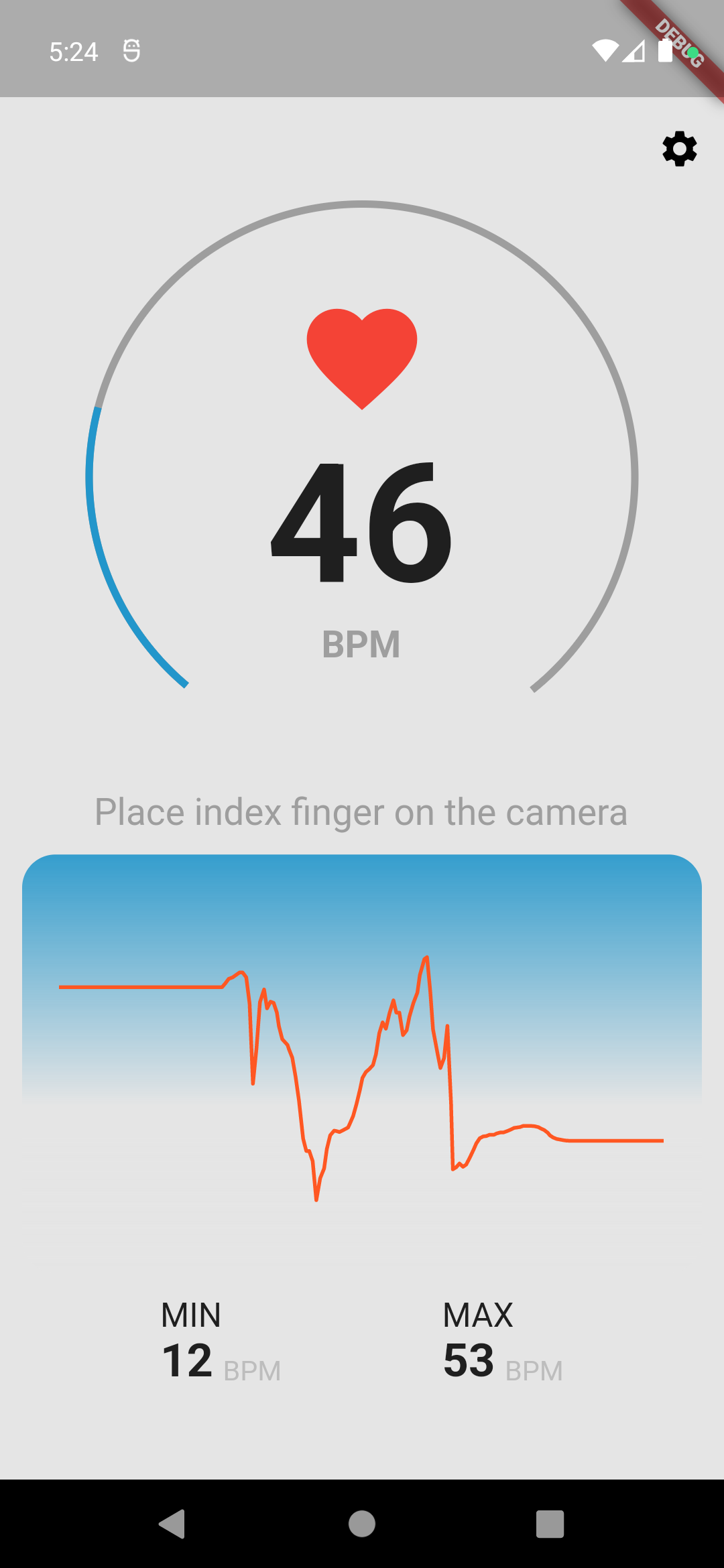Viewport: 724px width, 1568px height.
Task: Return to the home screen
Action: pos(362,1524)
